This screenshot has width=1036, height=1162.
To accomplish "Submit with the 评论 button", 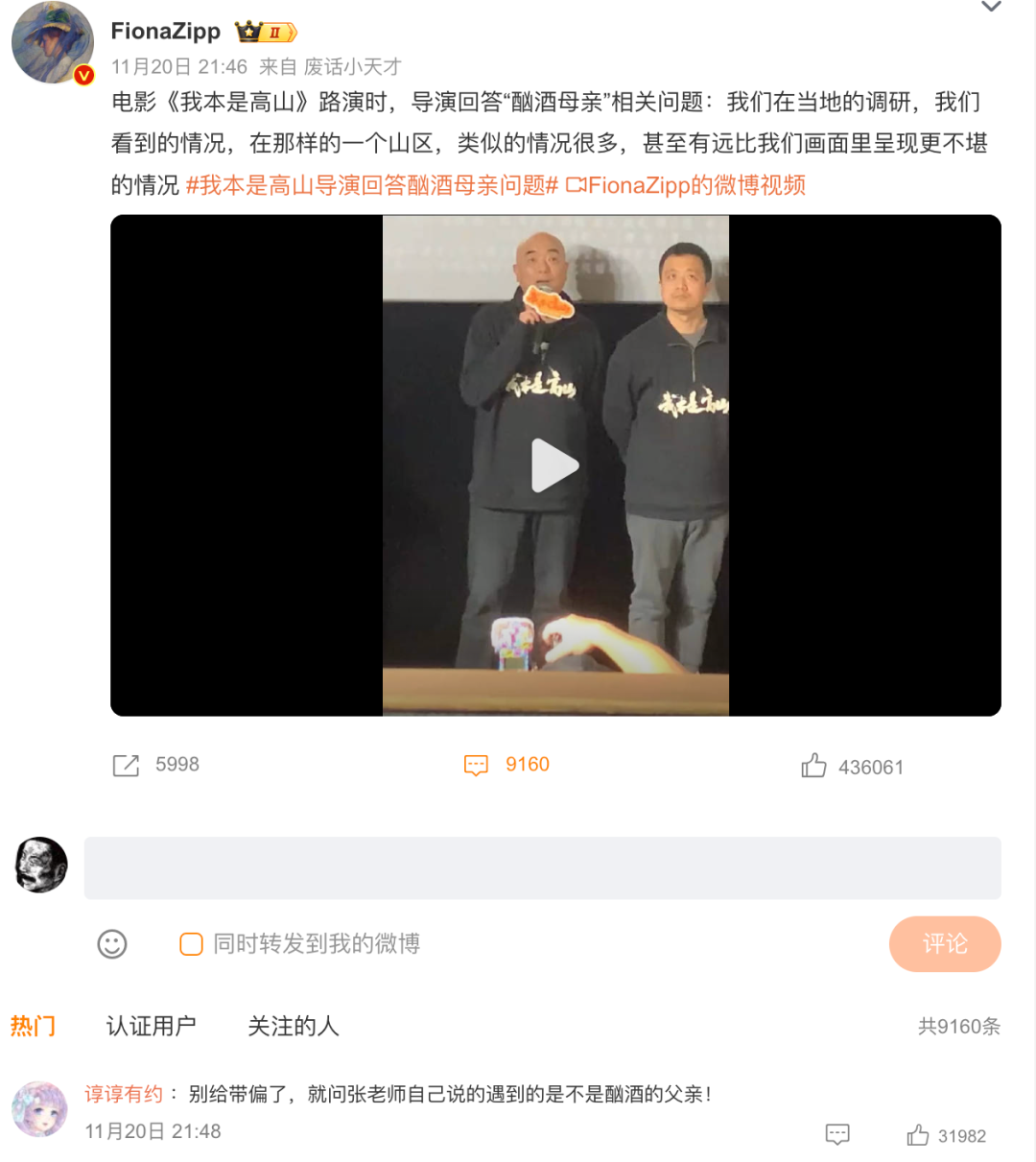I will point(944,944).
